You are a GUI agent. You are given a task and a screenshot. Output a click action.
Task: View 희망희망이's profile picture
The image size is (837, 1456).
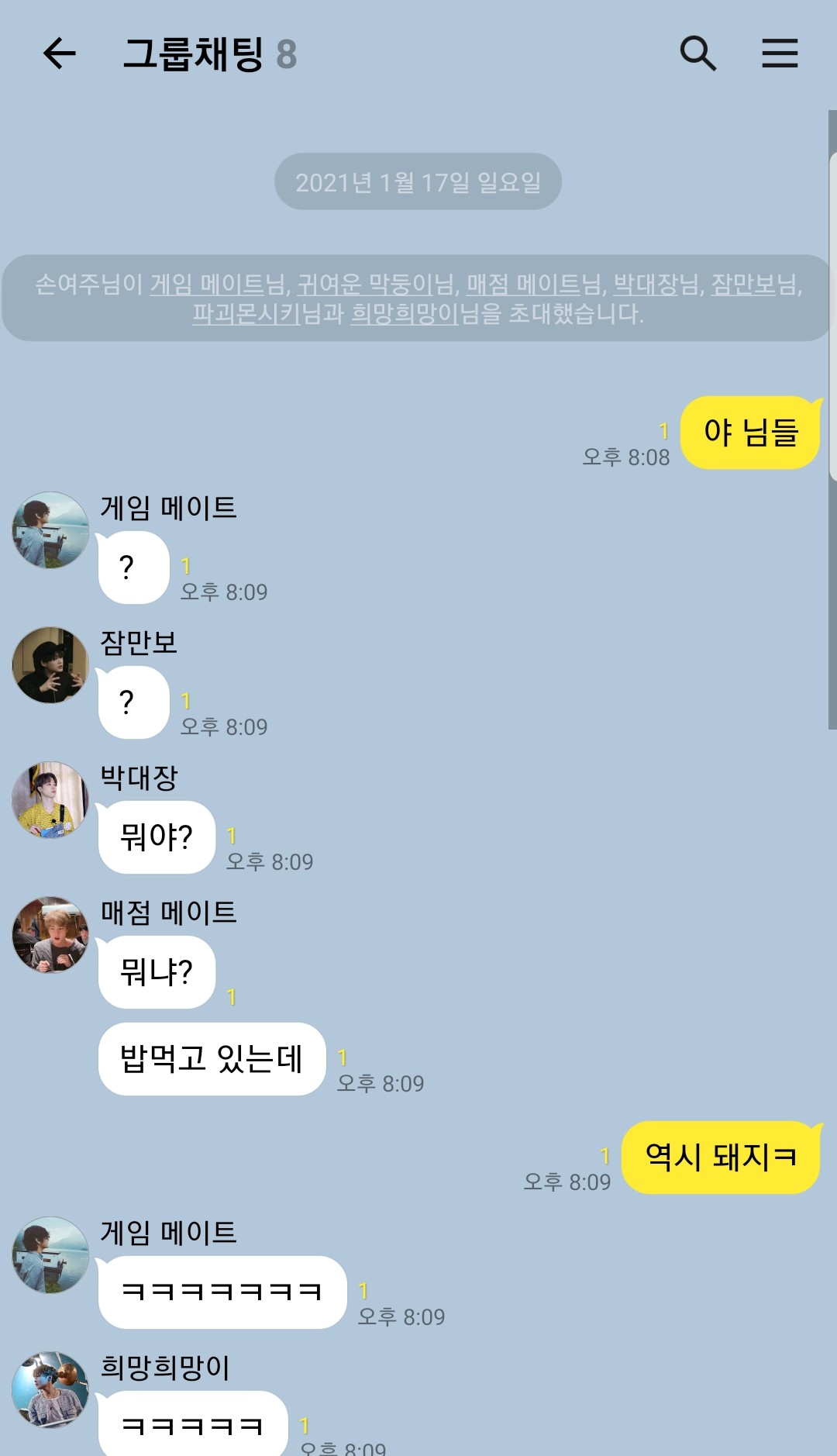50,1390
